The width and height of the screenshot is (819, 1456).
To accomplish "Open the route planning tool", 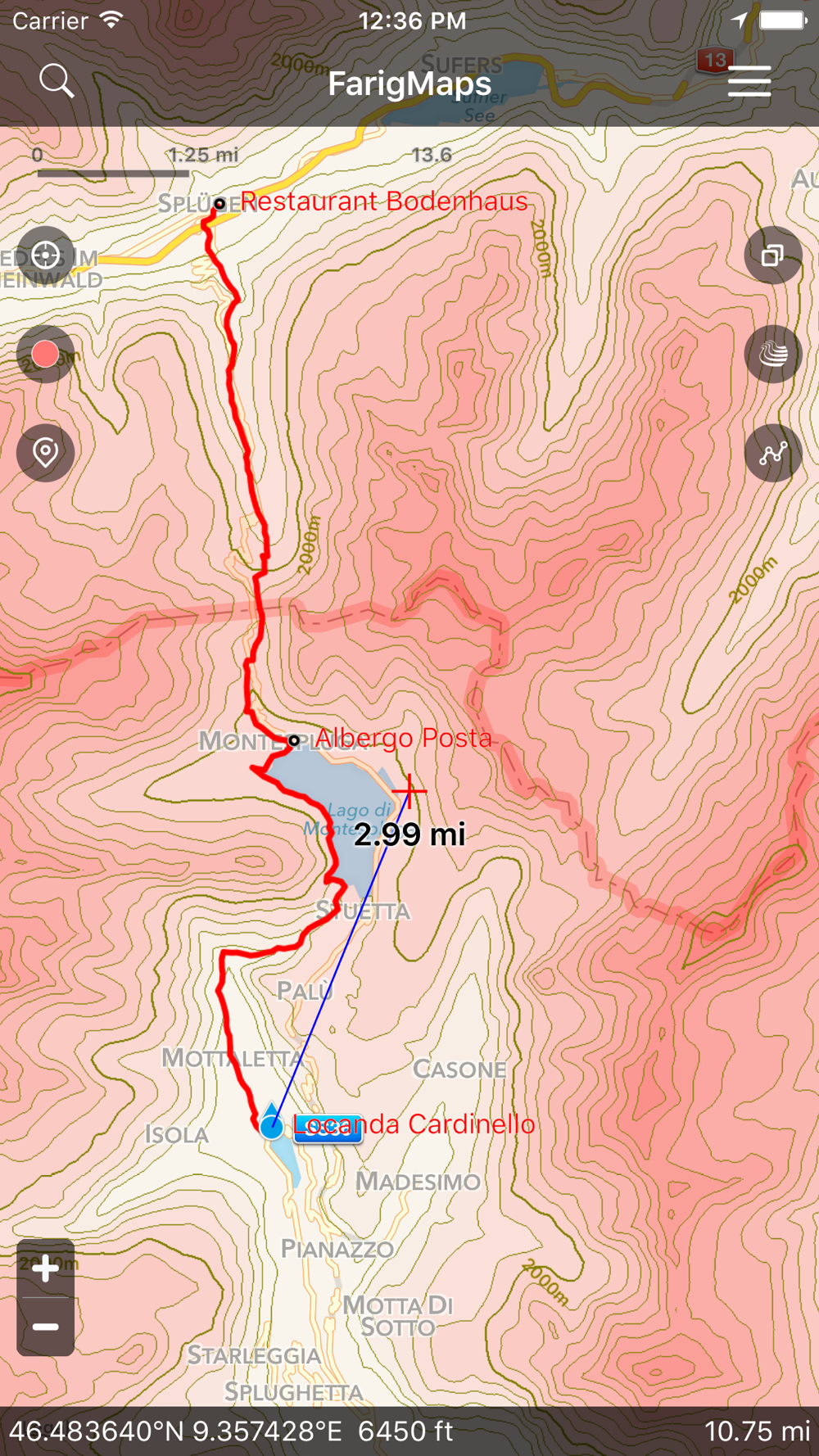I will [773, 452].
